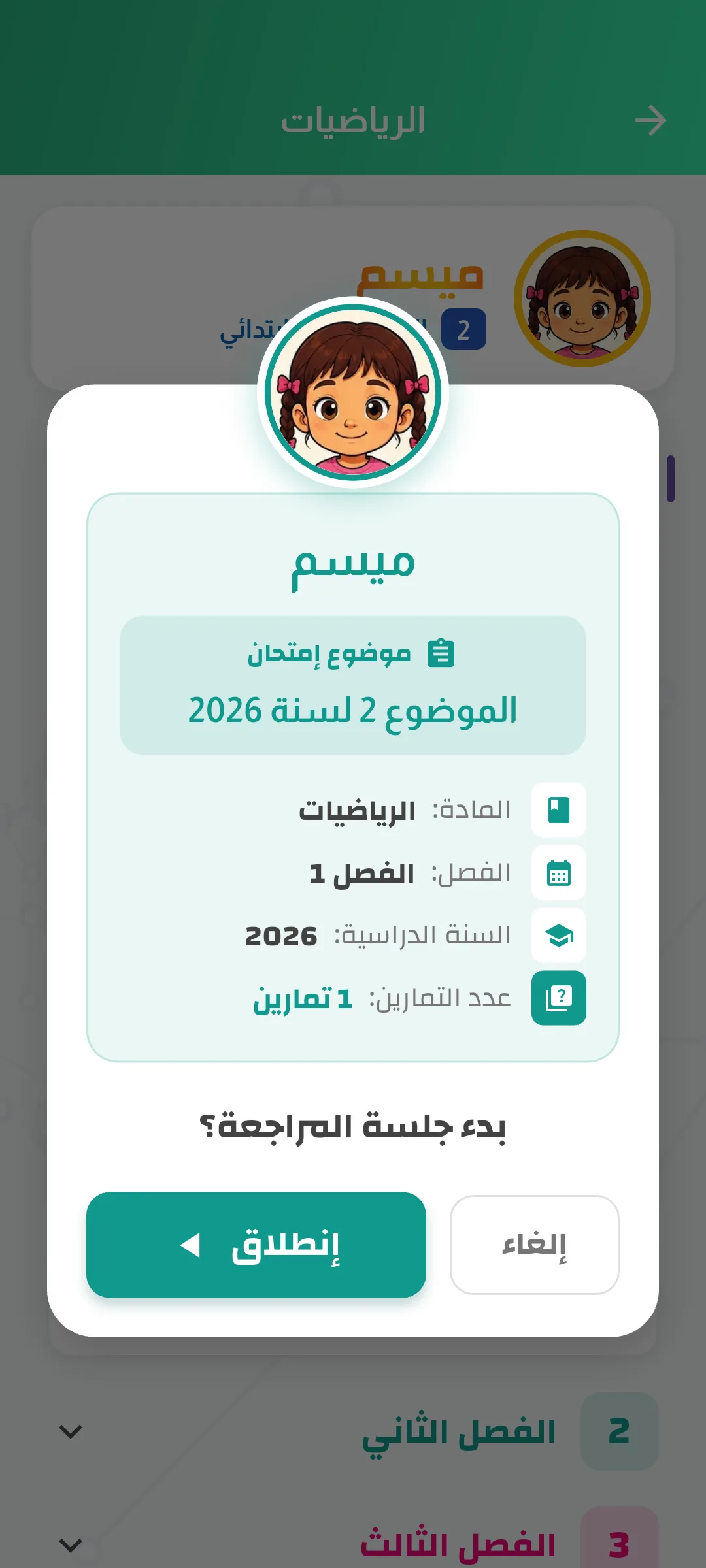Expand the الفصل الثالث section
This screenshot has height=1568, width=706.
click(x=353, y=1544)
